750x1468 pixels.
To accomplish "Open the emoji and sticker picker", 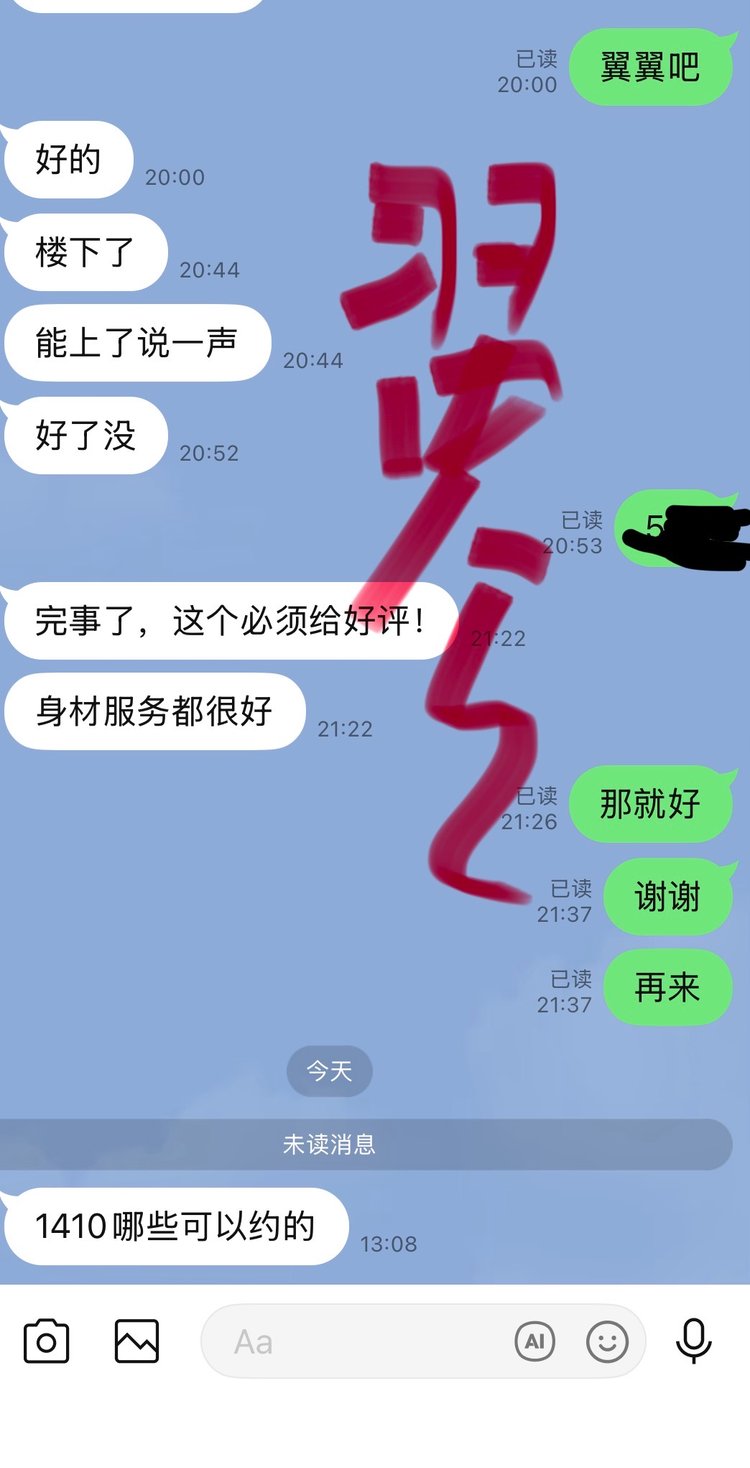I will click(x=607, y=1341).
